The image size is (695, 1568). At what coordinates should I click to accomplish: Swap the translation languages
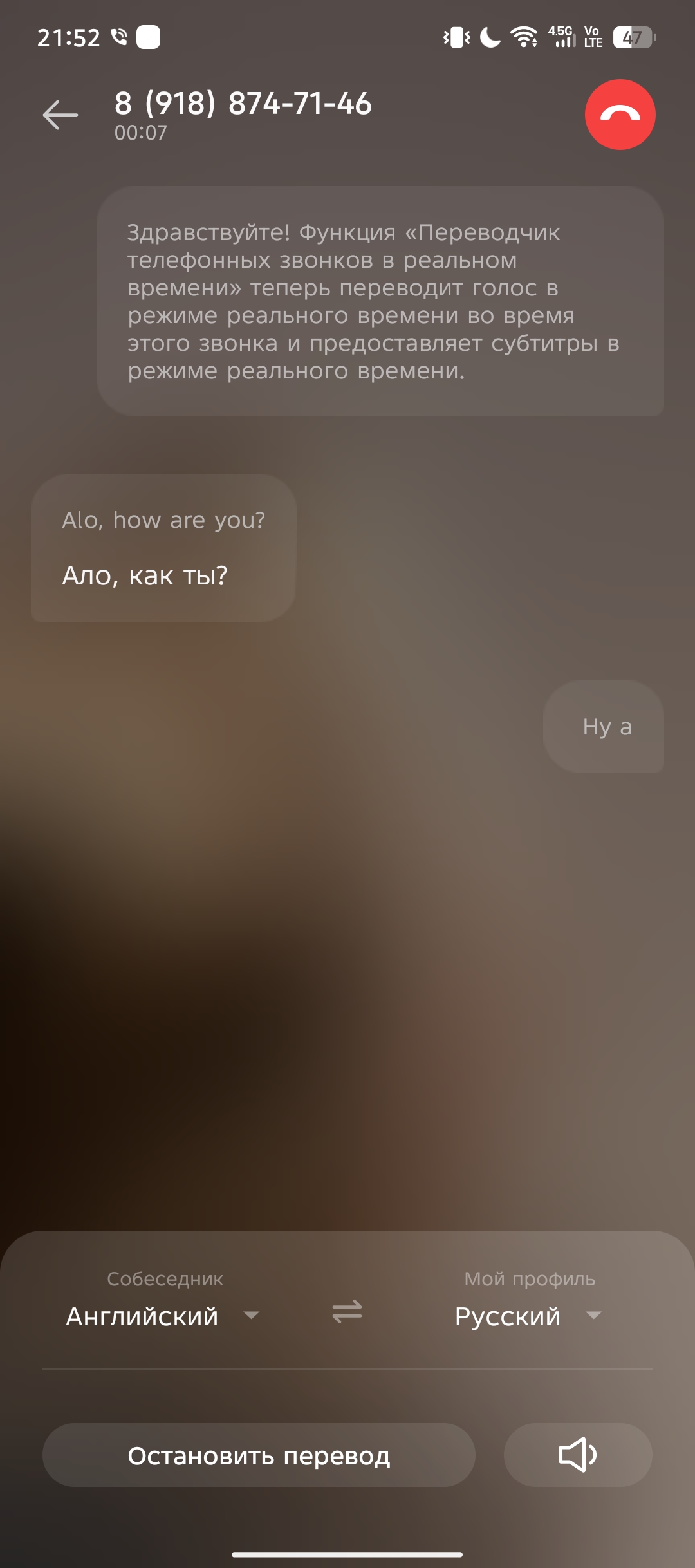[347, 1312]
